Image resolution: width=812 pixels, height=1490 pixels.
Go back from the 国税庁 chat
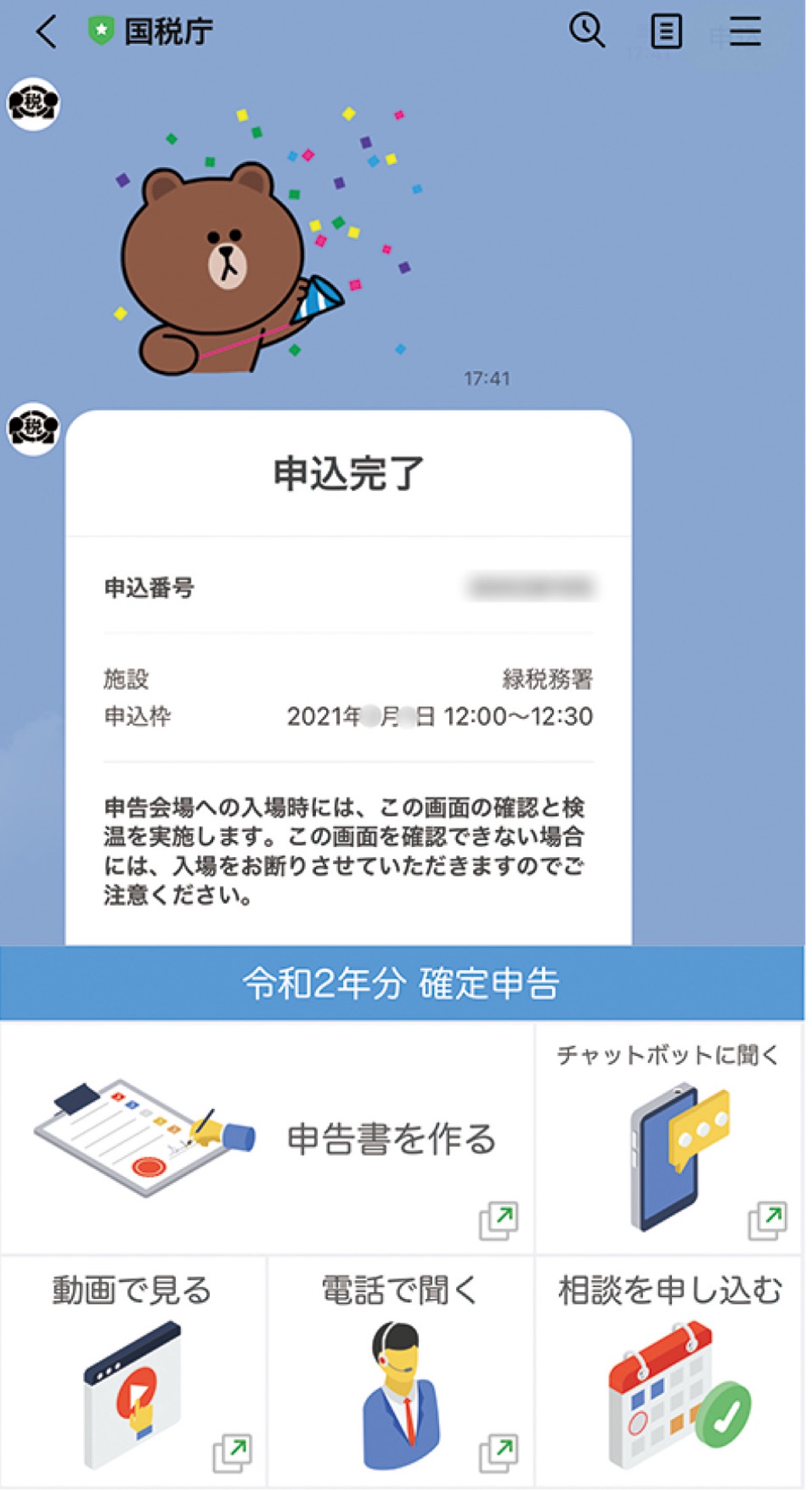click(x=46, y=32)
